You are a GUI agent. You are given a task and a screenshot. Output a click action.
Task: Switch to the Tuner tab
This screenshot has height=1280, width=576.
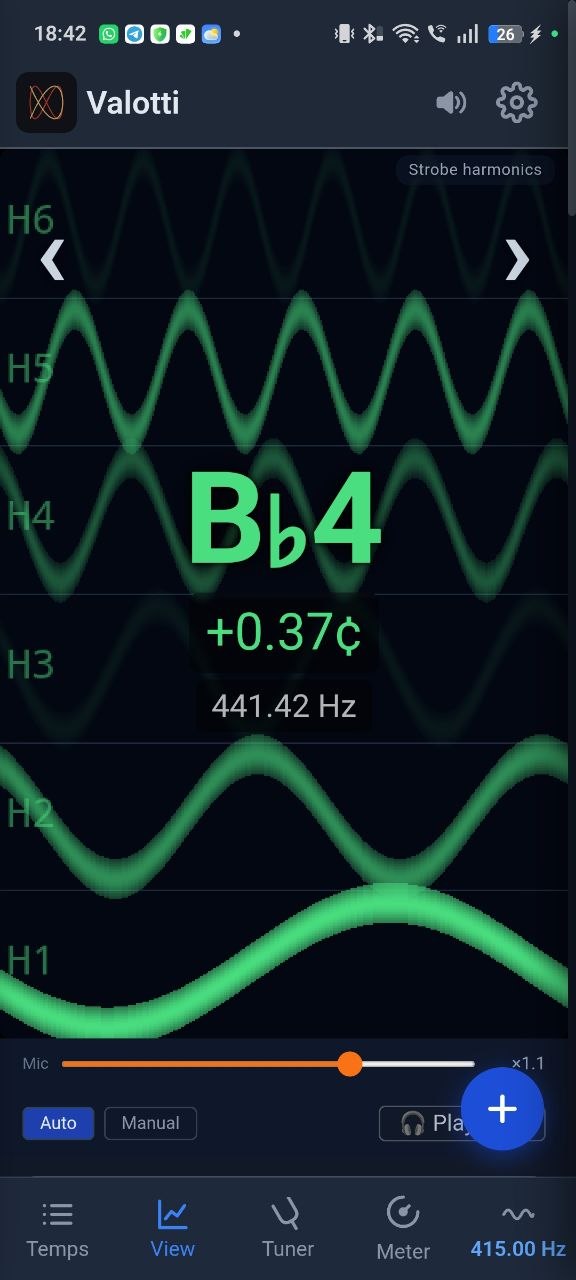(288, 1230)
